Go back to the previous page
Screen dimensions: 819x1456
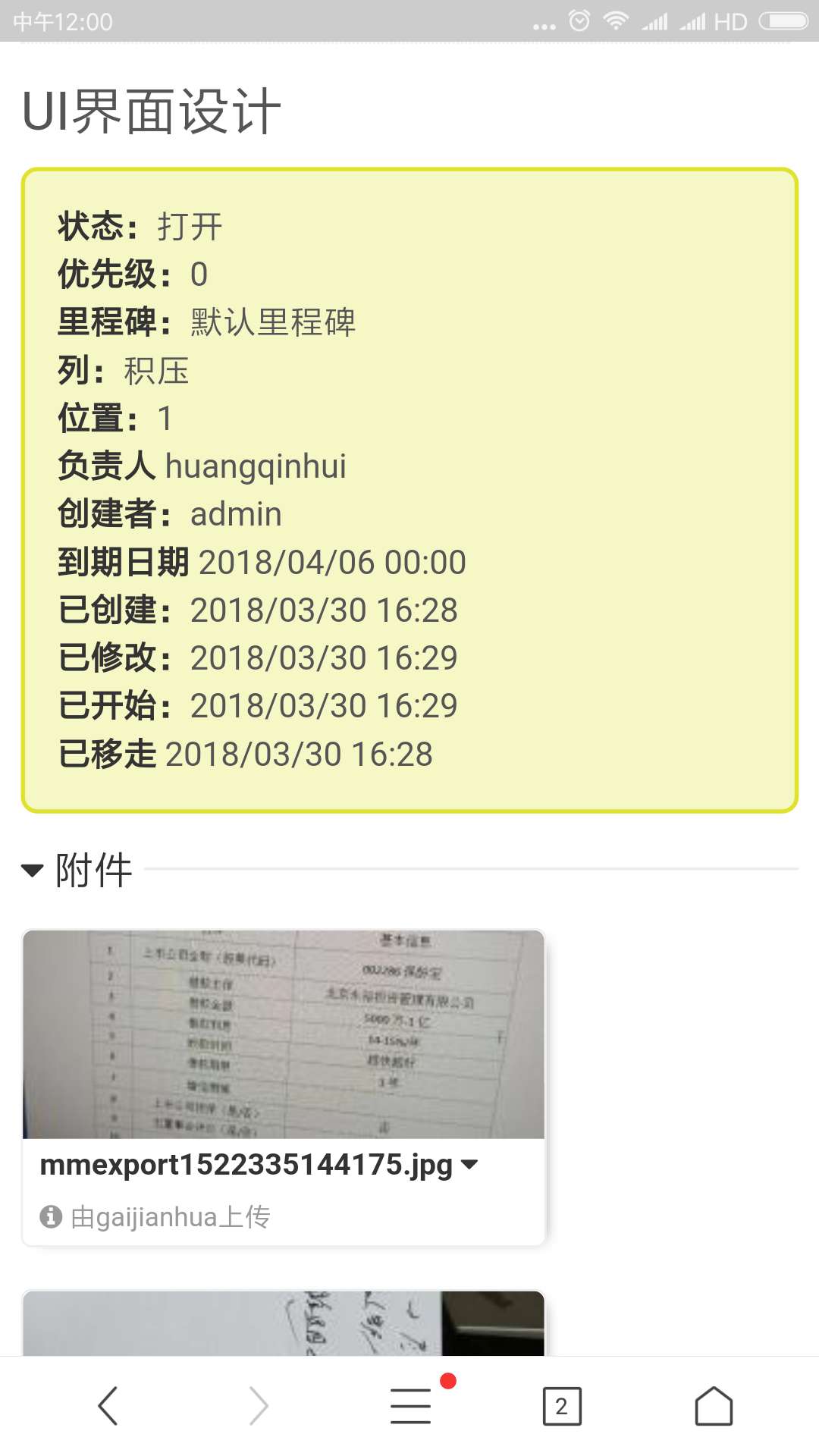[108, 1406]
